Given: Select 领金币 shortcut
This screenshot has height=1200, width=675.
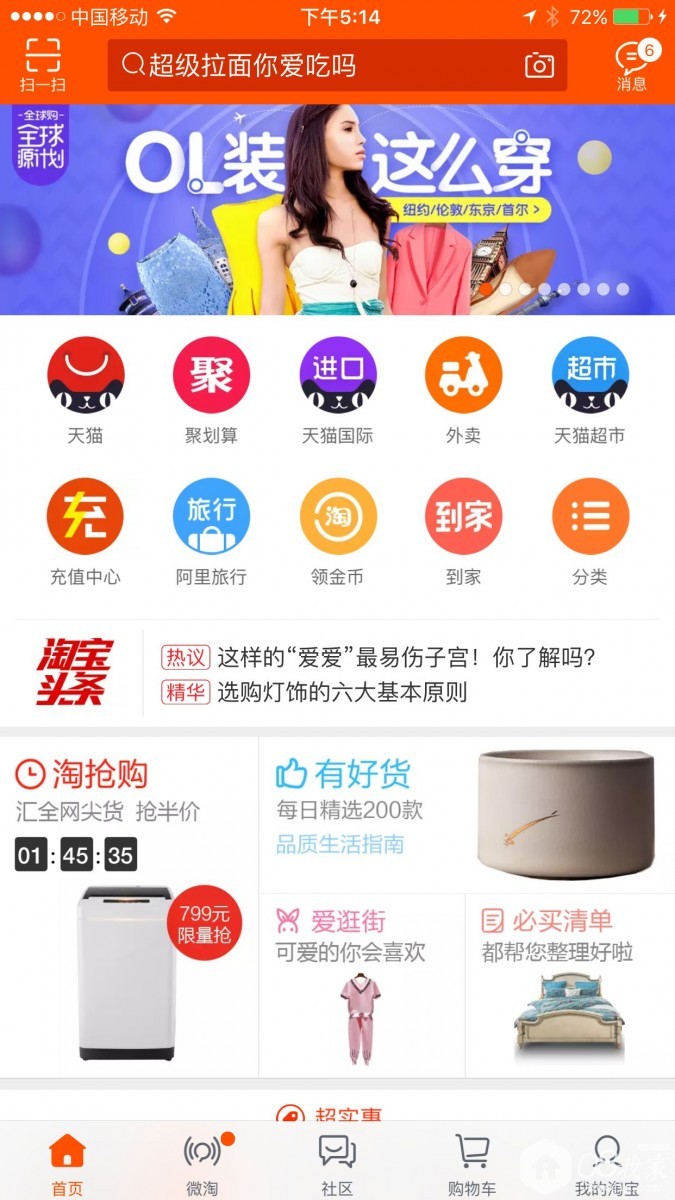Looking at the screenshot, I should click(x=337, y=531).
